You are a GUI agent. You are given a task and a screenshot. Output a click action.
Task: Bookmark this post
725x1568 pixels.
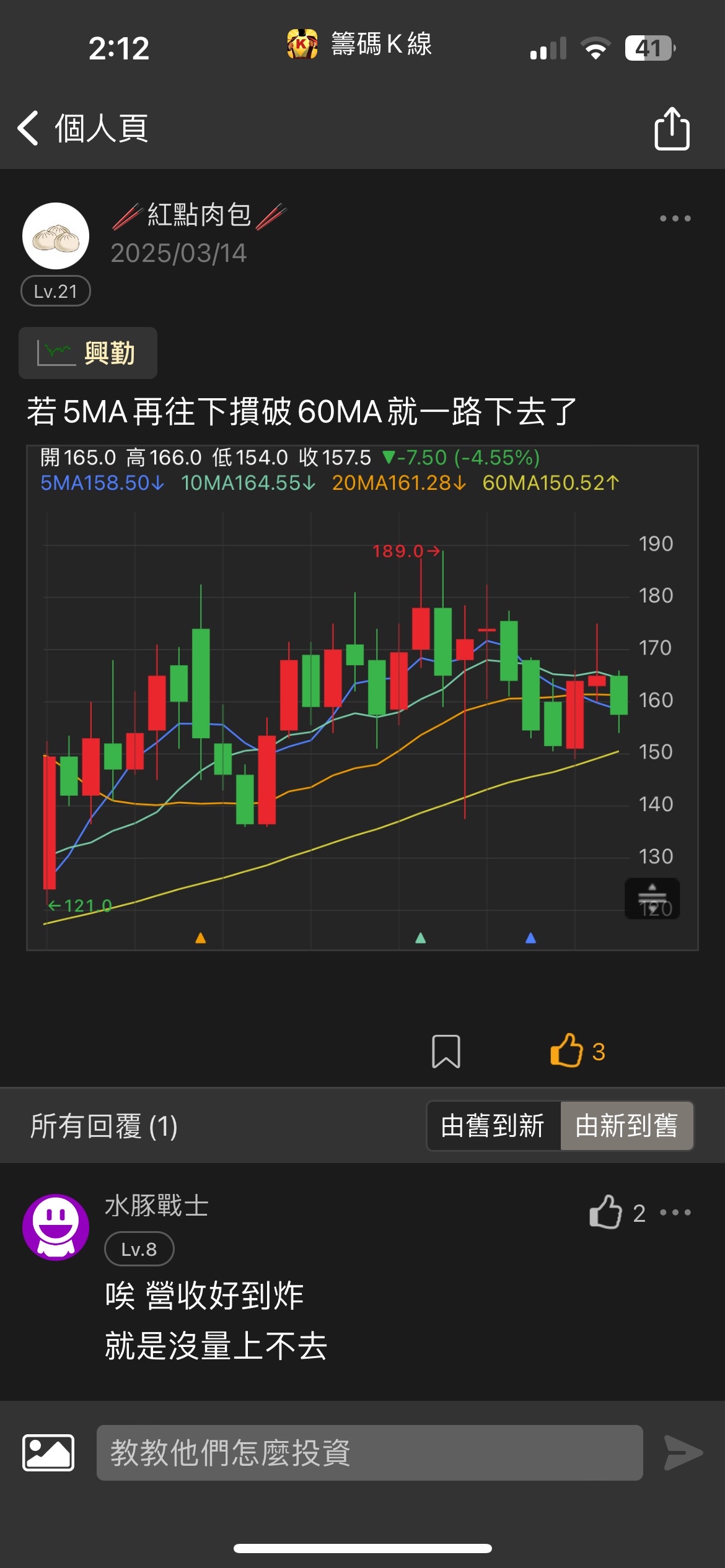point(446,1052)
